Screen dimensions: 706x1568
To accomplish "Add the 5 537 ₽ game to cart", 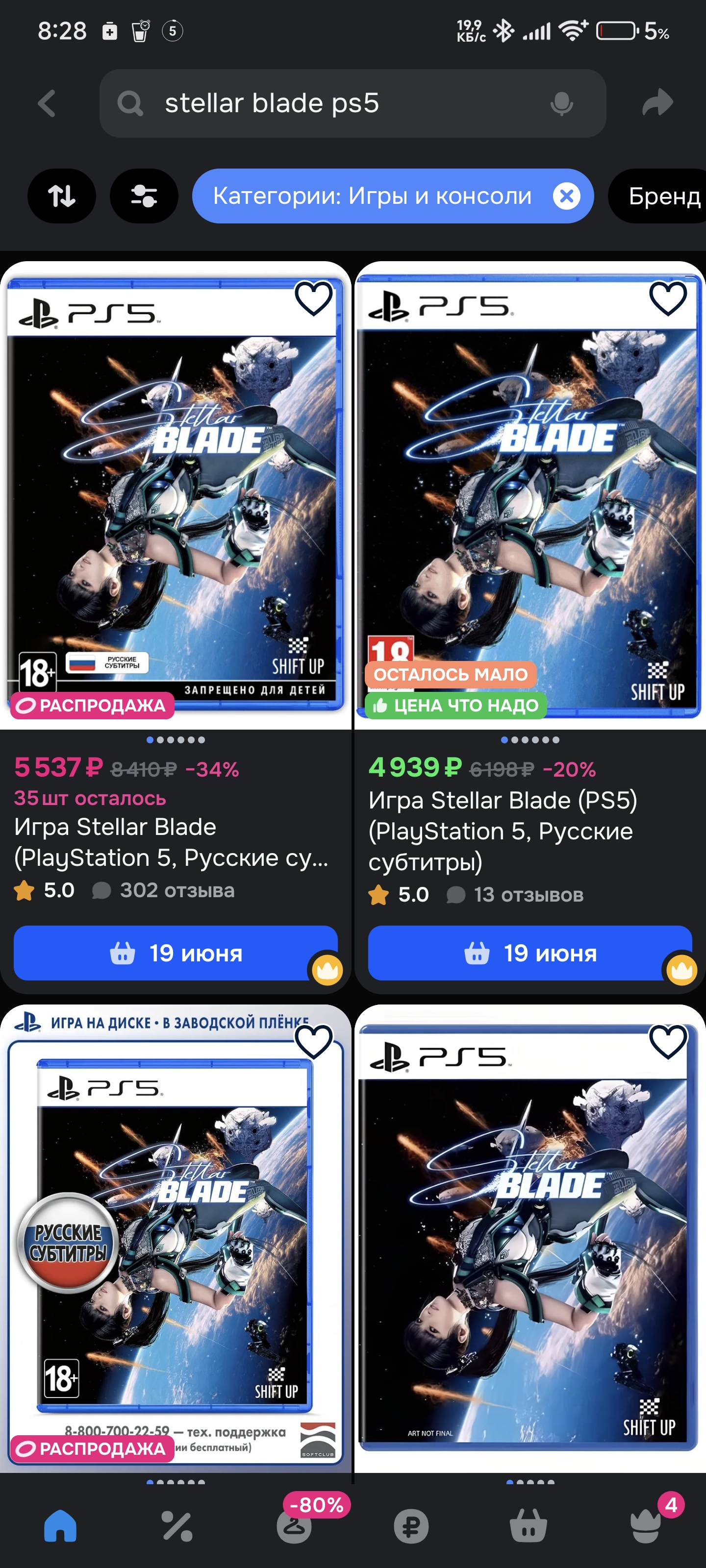I will click(x=176, y=953).
